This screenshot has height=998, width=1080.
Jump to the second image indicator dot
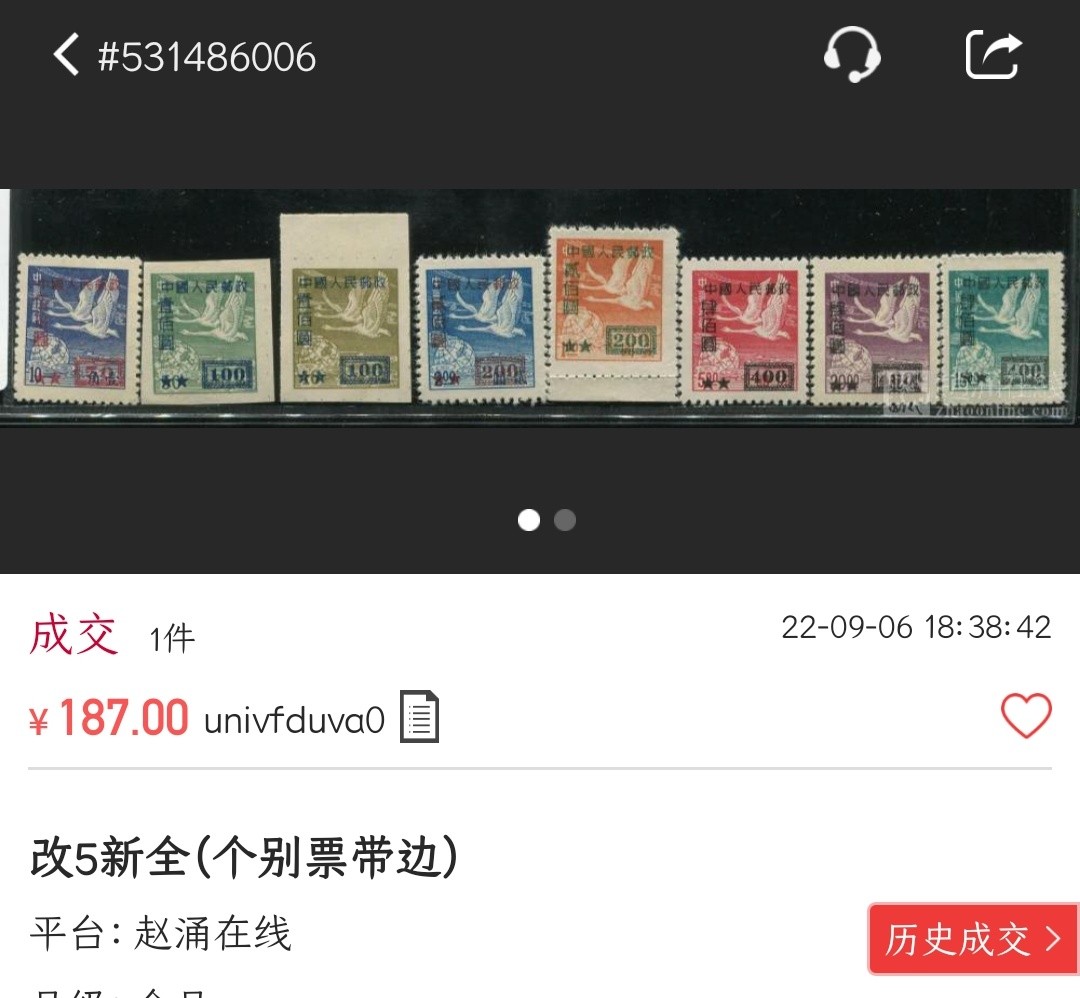click(565, 520)
